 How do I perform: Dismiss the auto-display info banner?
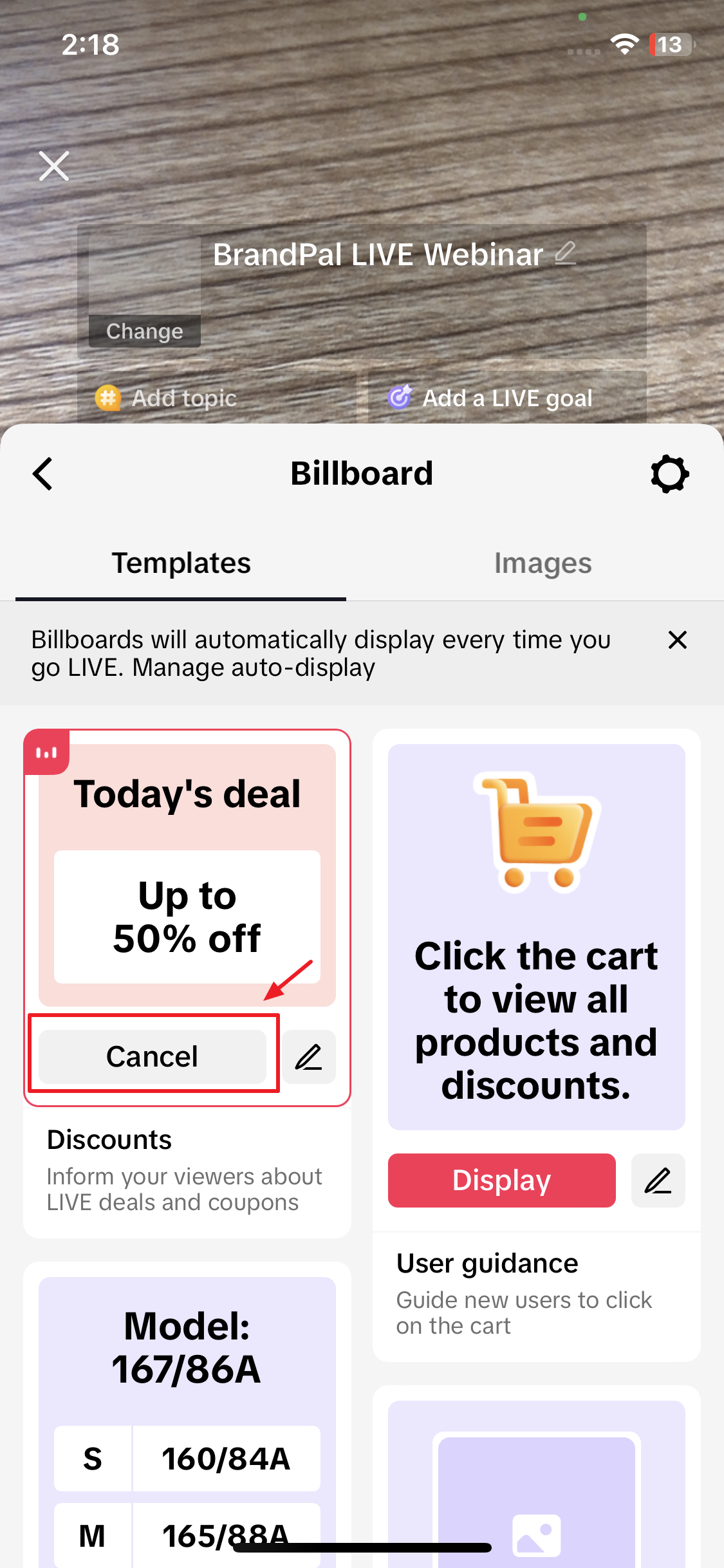[x=677, y=640]
